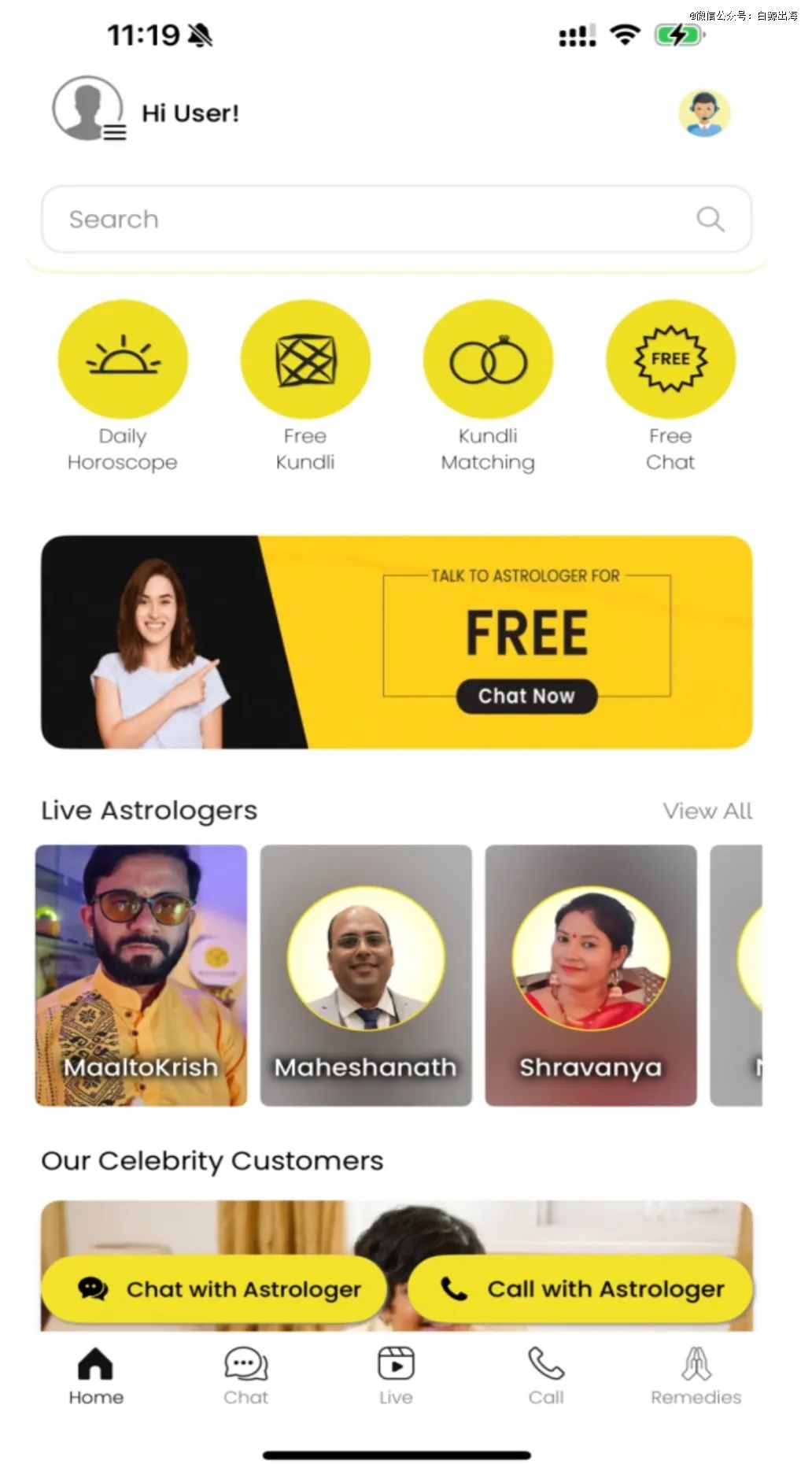Viewport: 812px width, 1464px height.
Task: Tap the Search field
Action: 378,220
